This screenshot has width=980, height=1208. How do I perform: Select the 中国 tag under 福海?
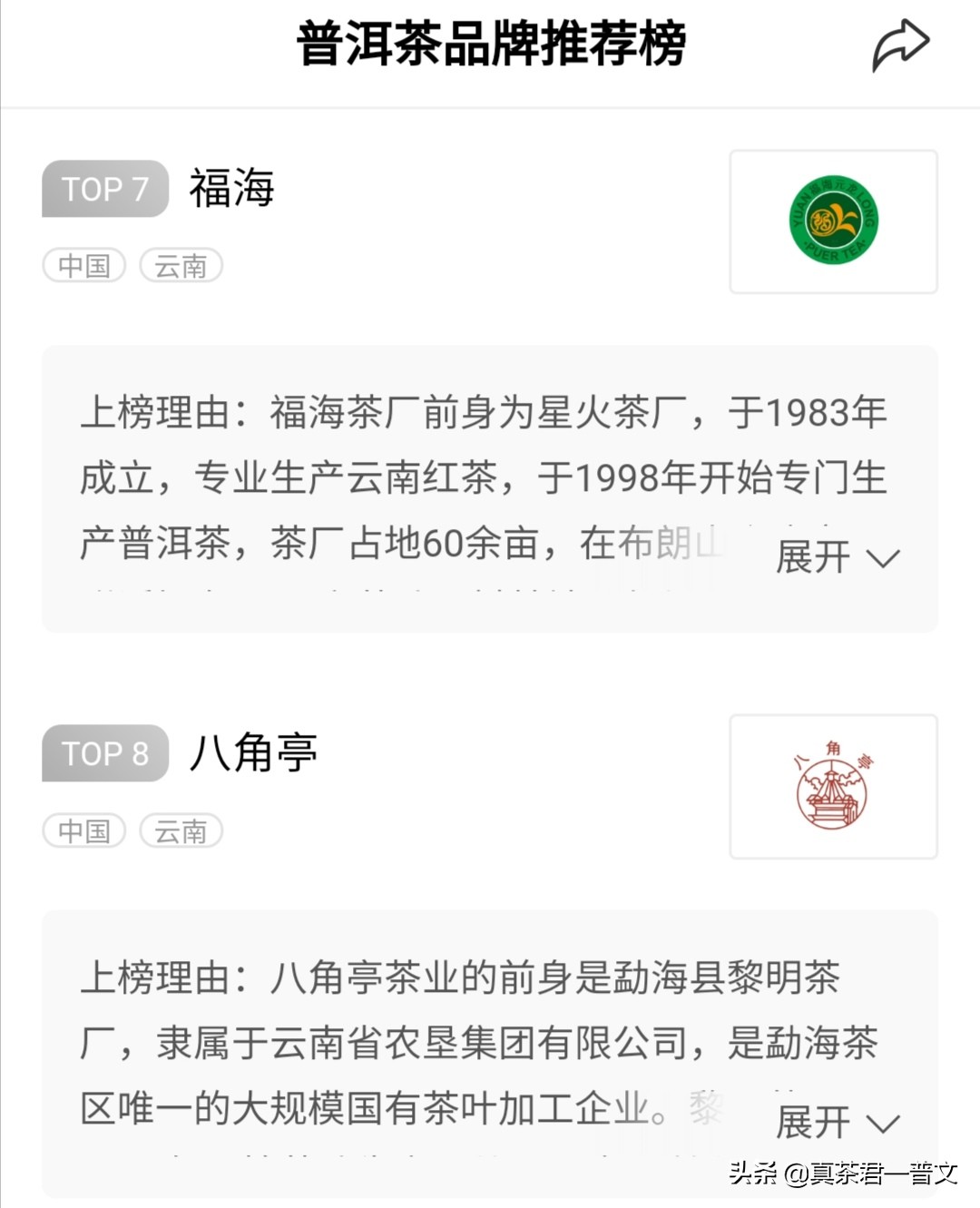(83, 266)
